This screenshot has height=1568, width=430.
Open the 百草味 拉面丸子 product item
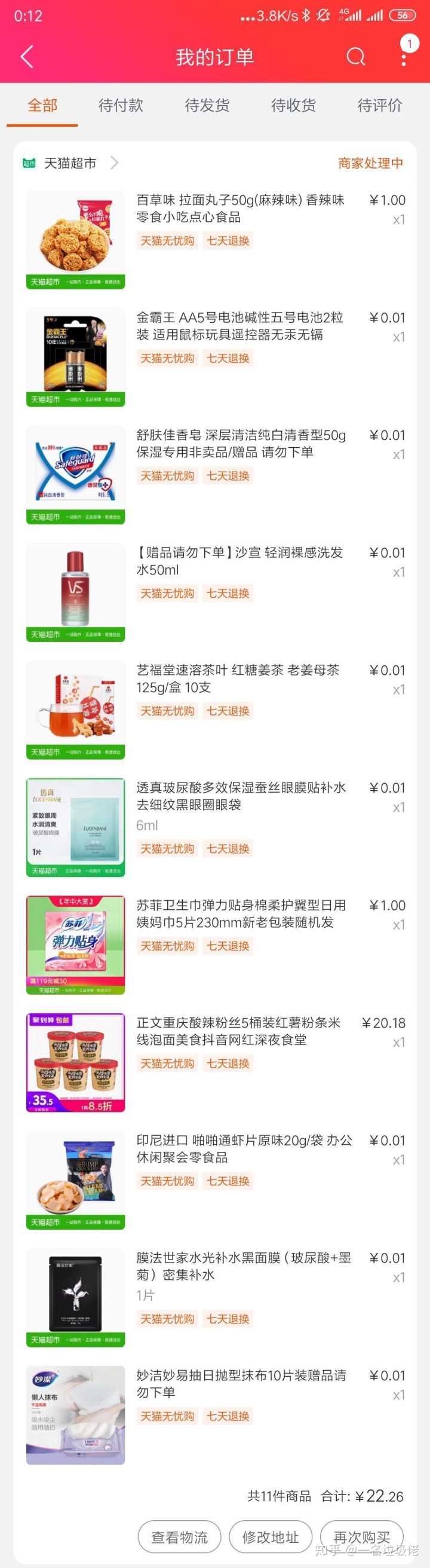click(216, 240)
